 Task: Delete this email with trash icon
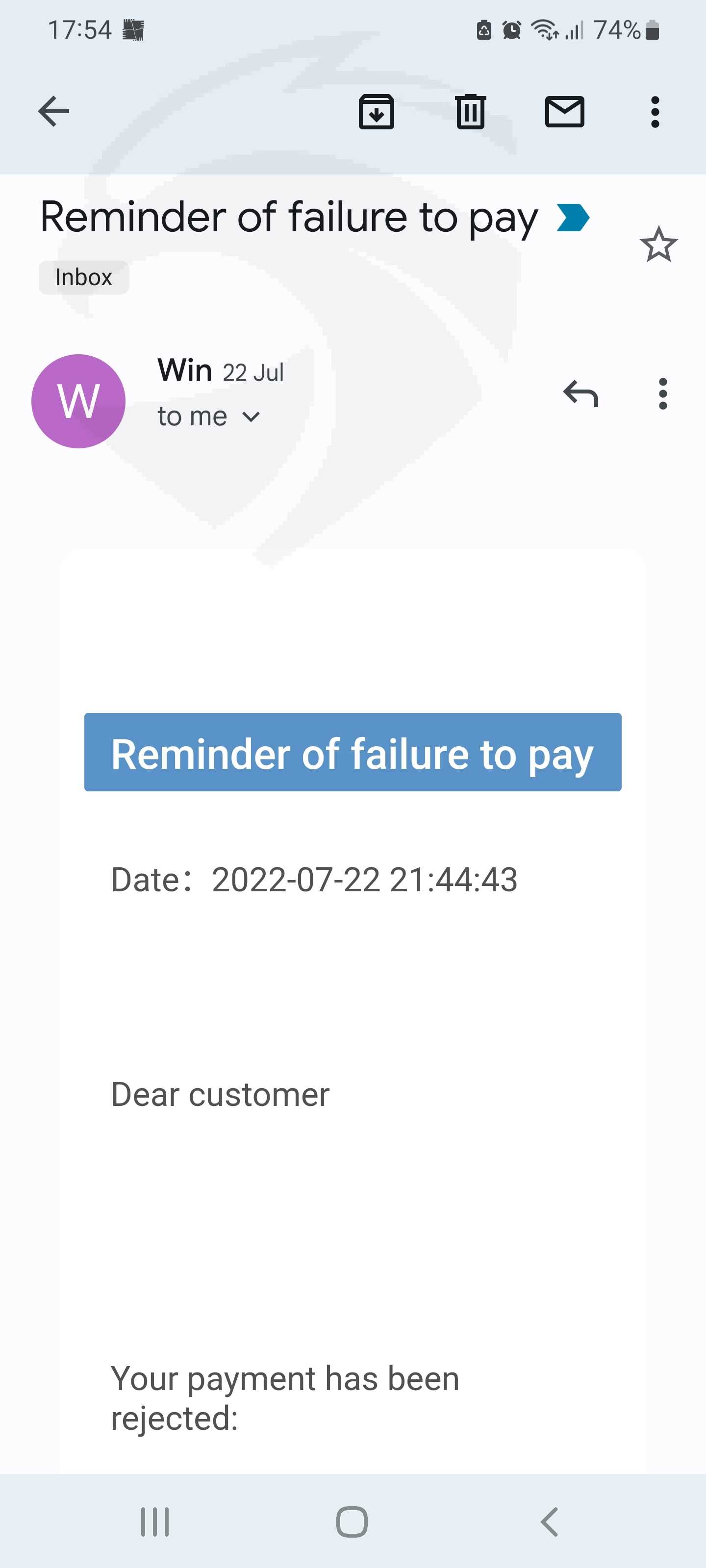(x=470, y=111)
